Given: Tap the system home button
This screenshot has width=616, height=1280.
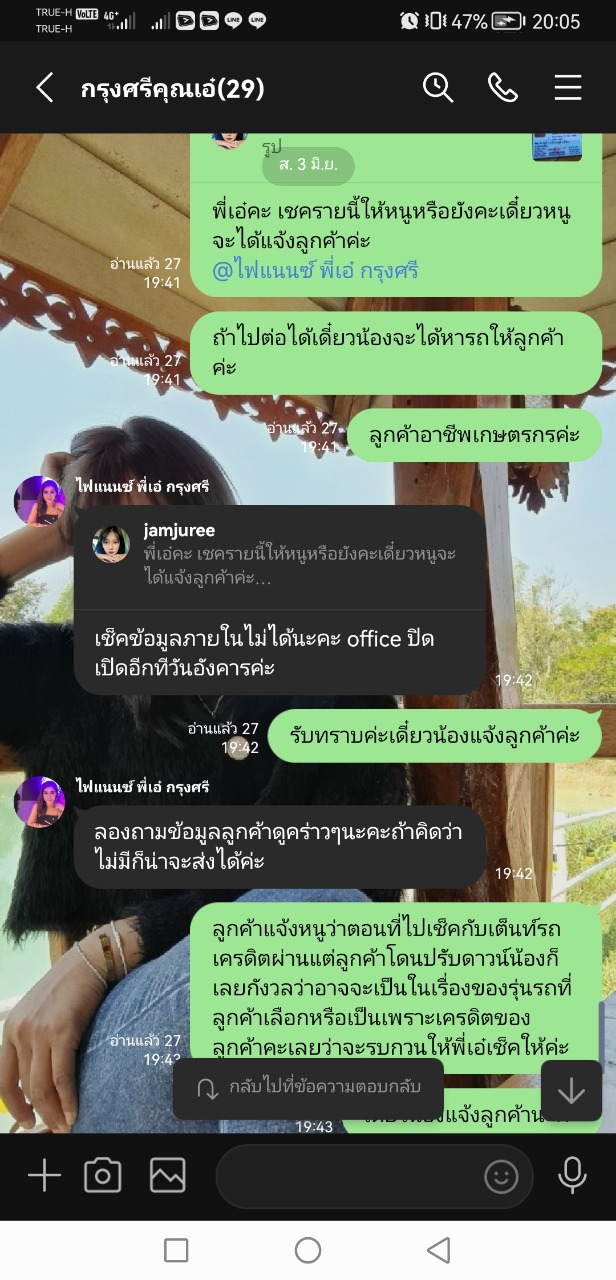Looking at the screenshot, I should 308,1250.
